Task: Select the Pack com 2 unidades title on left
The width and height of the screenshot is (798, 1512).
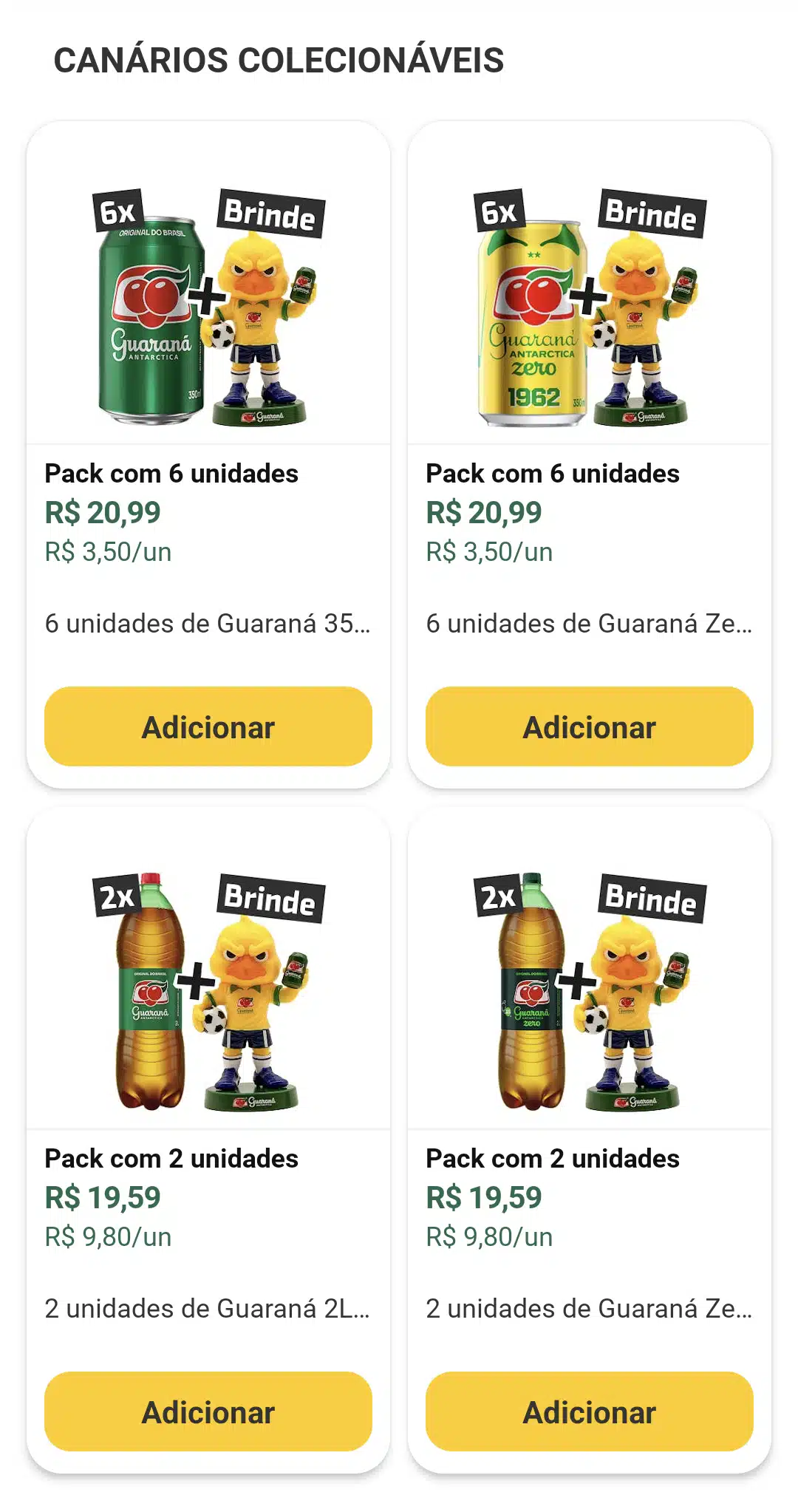Action: pyautogui.click(x=171, y=1158)
